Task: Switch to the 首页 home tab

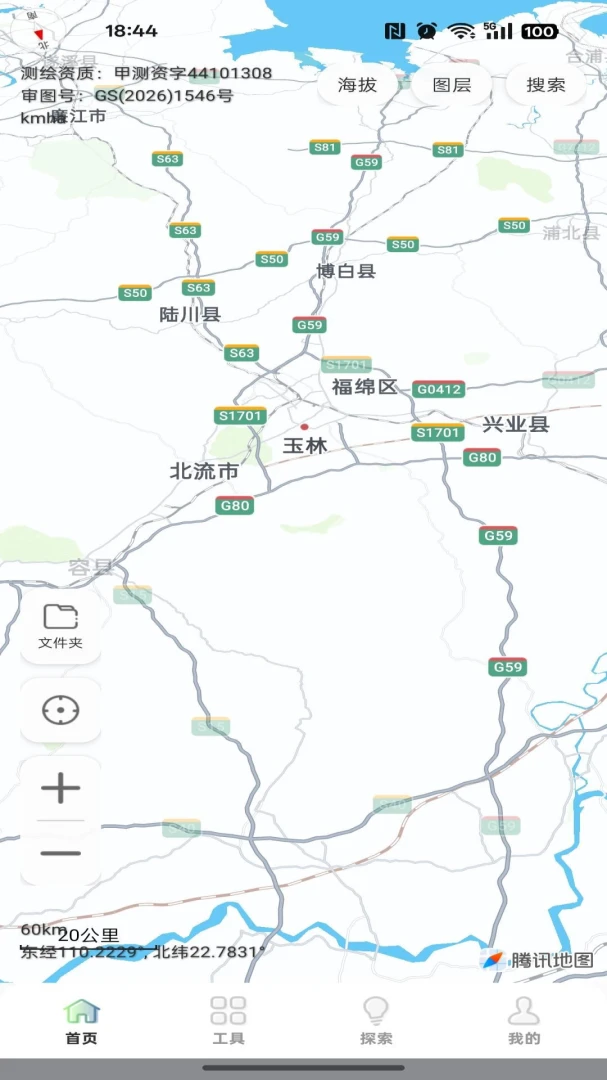Action: [82, 1021]
